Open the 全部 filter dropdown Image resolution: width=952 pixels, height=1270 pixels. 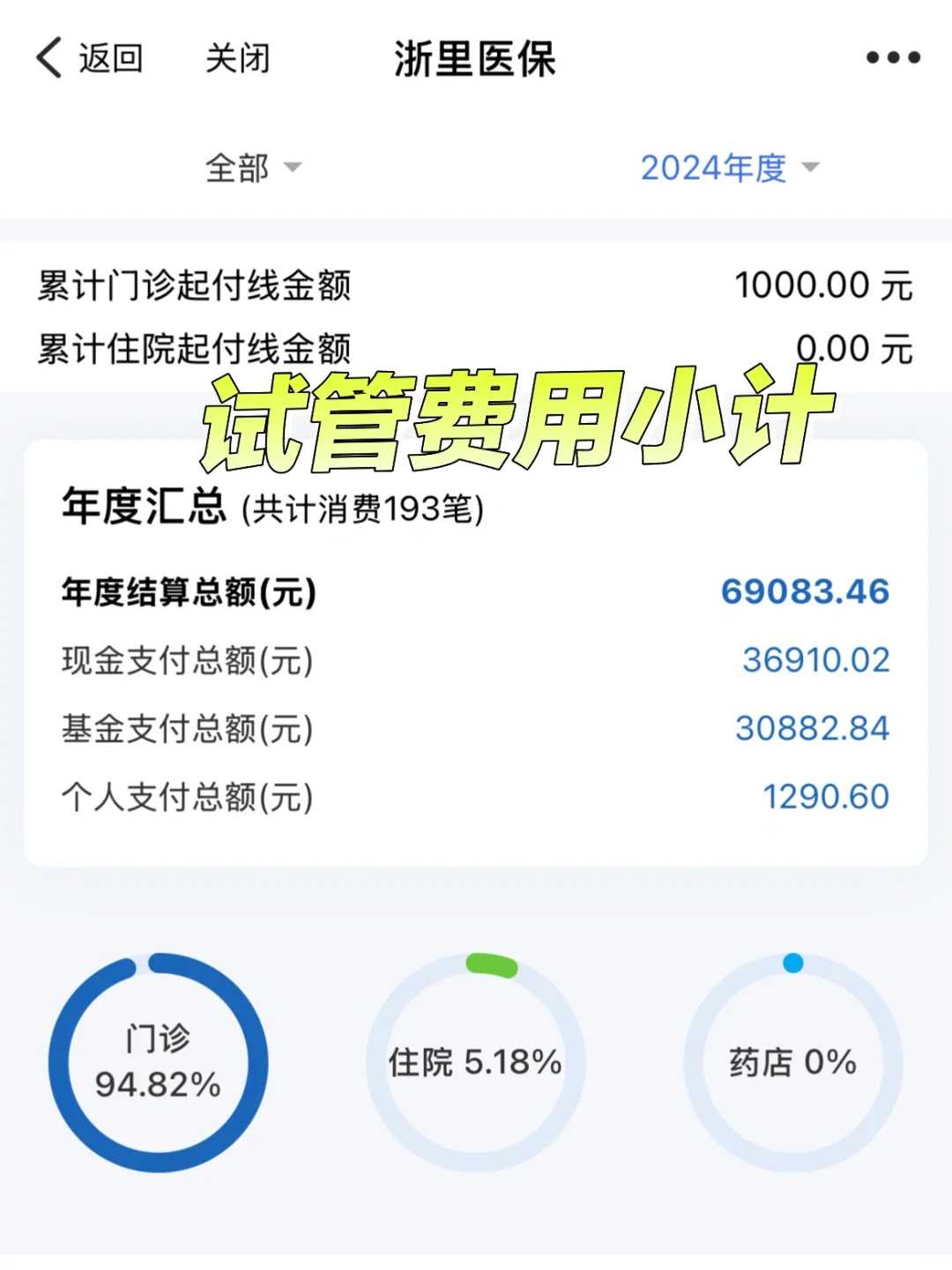(x=237, y=168)
